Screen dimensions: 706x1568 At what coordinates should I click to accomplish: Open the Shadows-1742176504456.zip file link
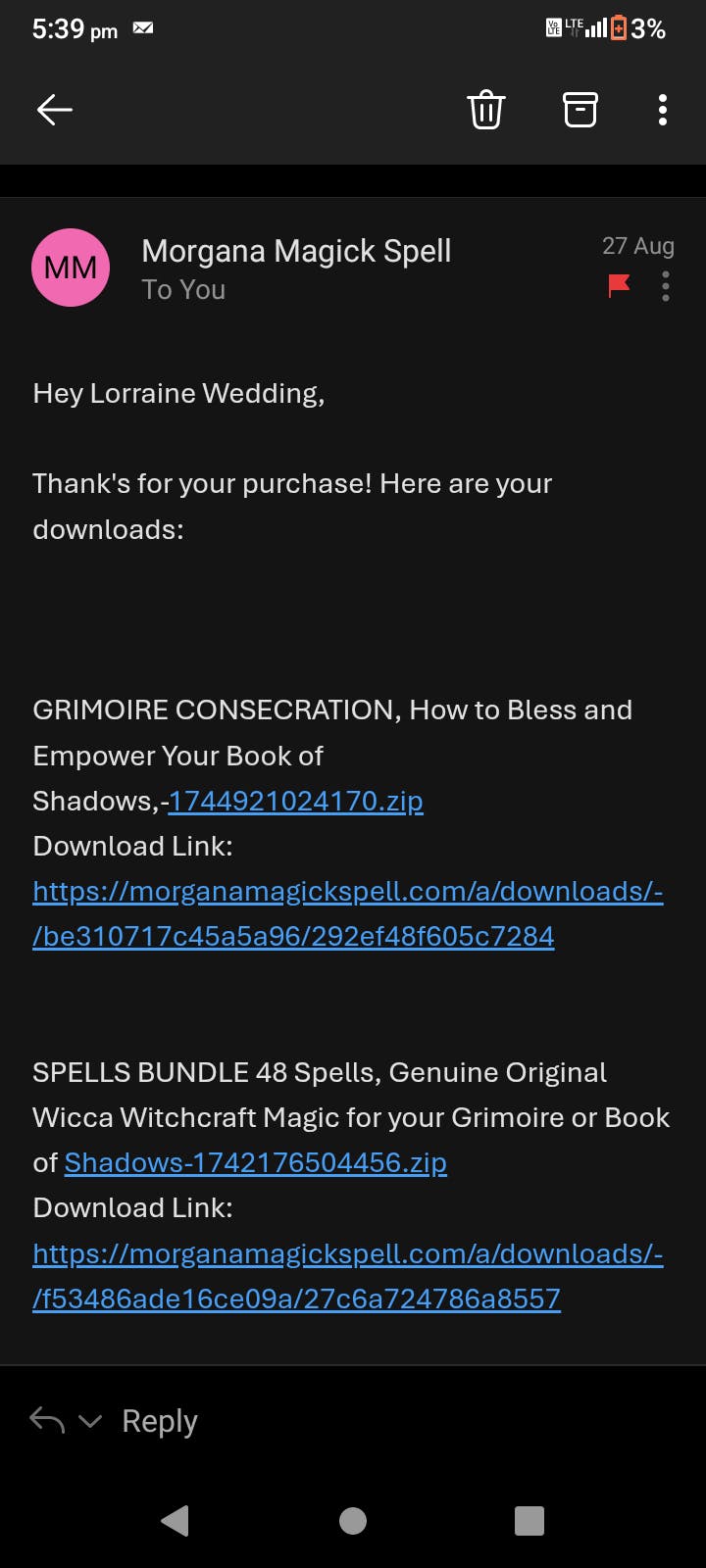tap(256, 1162)
